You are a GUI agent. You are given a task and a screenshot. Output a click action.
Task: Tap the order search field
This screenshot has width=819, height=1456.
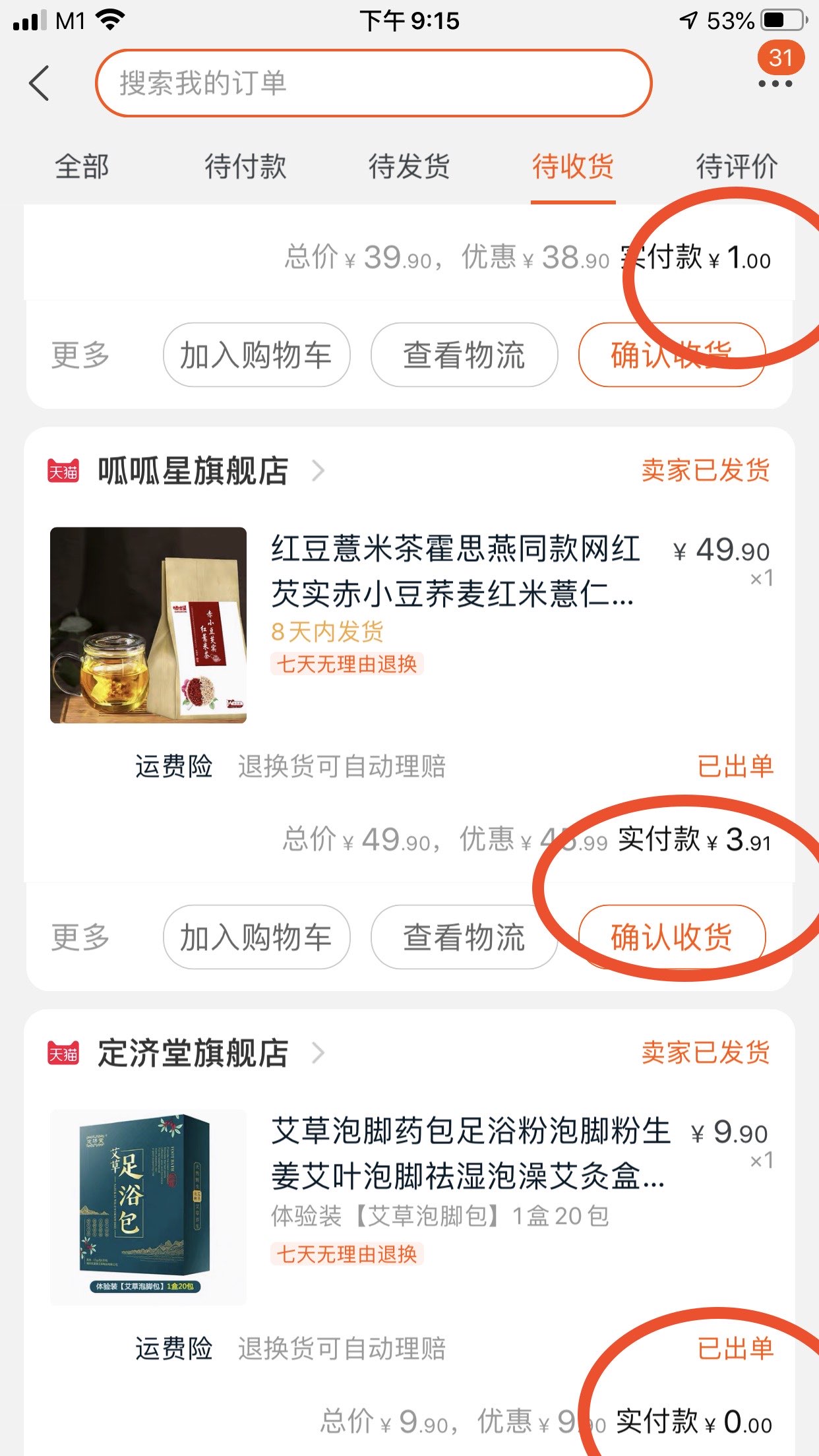pos(373,84)
